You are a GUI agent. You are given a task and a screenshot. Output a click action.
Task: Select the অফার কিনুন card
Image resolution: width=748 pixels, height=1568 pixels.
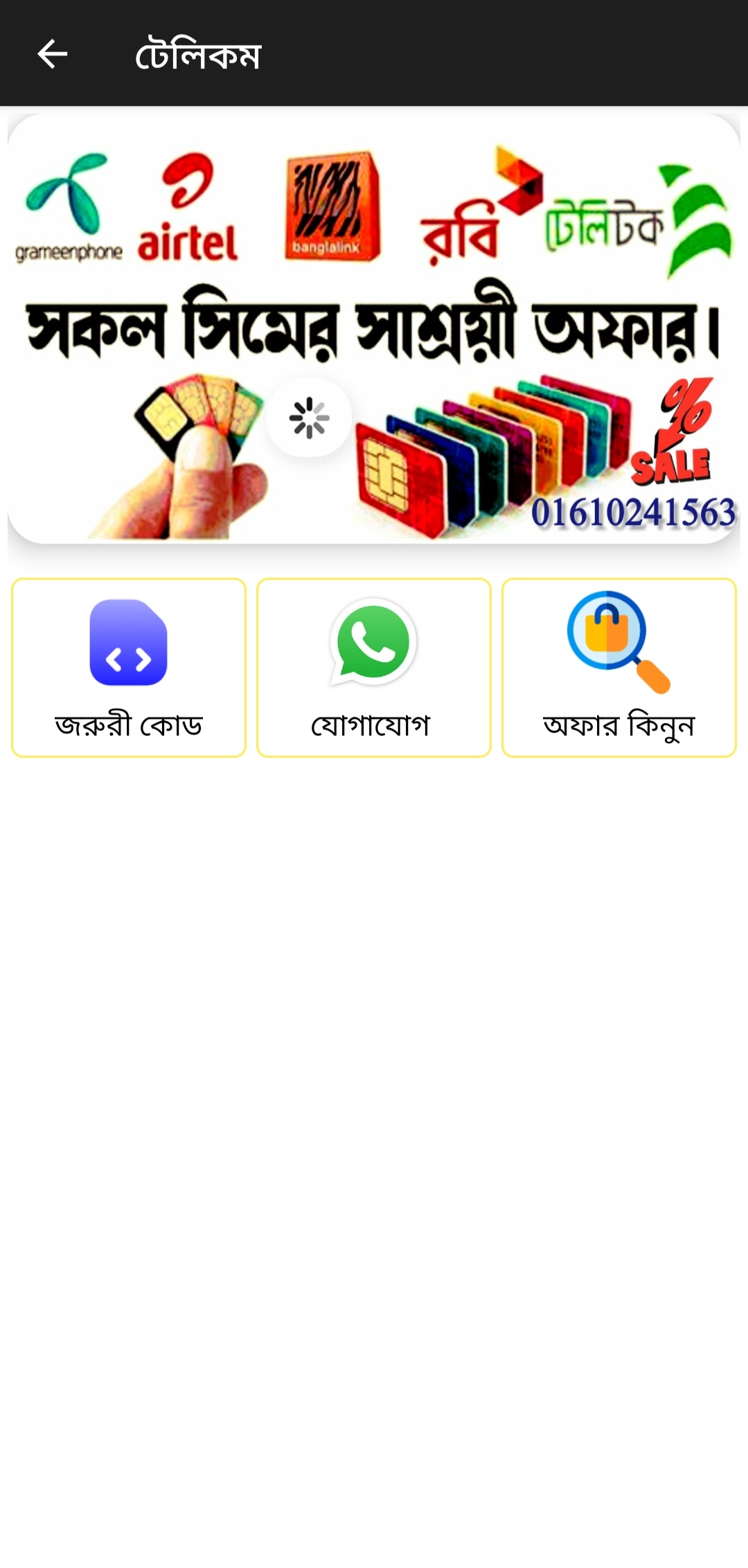click(x=618, y=668)
